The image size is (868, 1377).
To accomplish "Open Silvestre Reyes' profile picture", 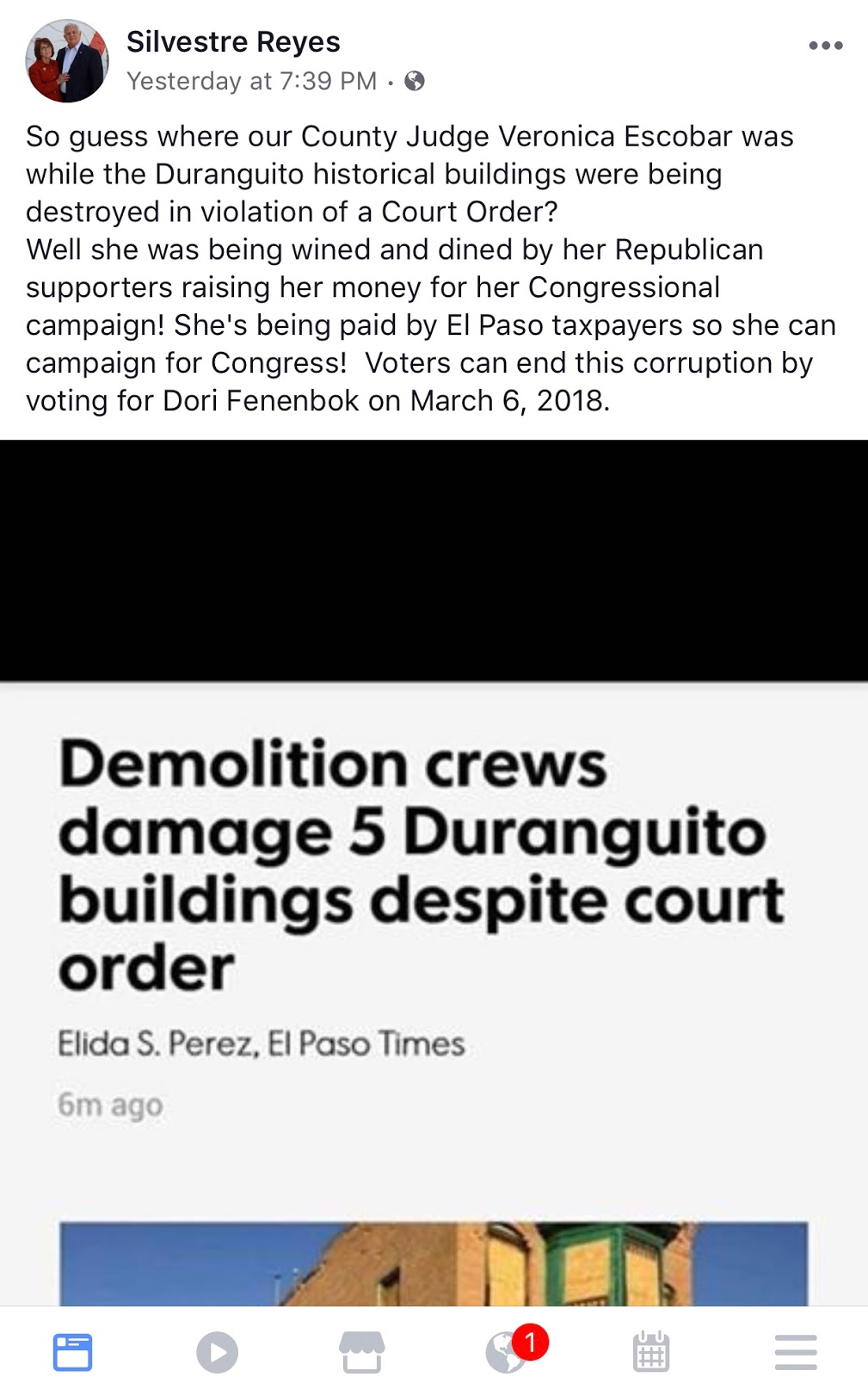I will (67, 61).
